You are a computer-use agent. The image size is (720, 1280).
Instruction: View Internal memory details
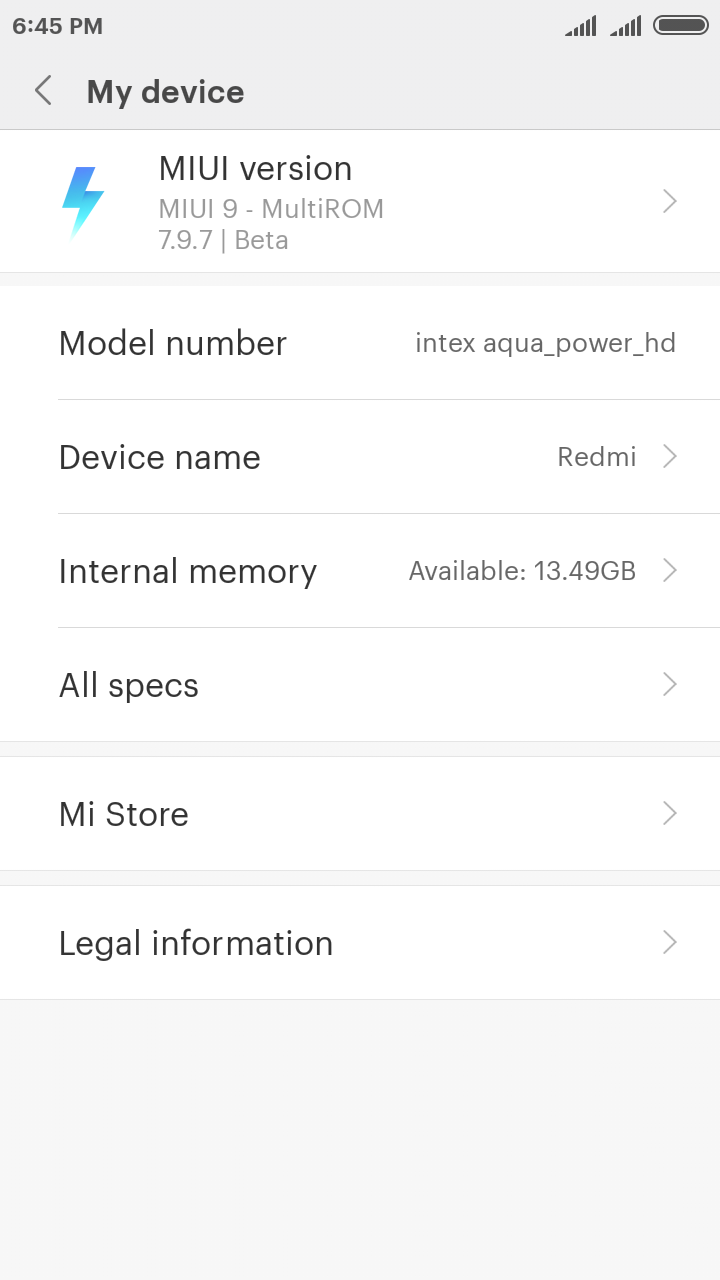click(360, 571)
